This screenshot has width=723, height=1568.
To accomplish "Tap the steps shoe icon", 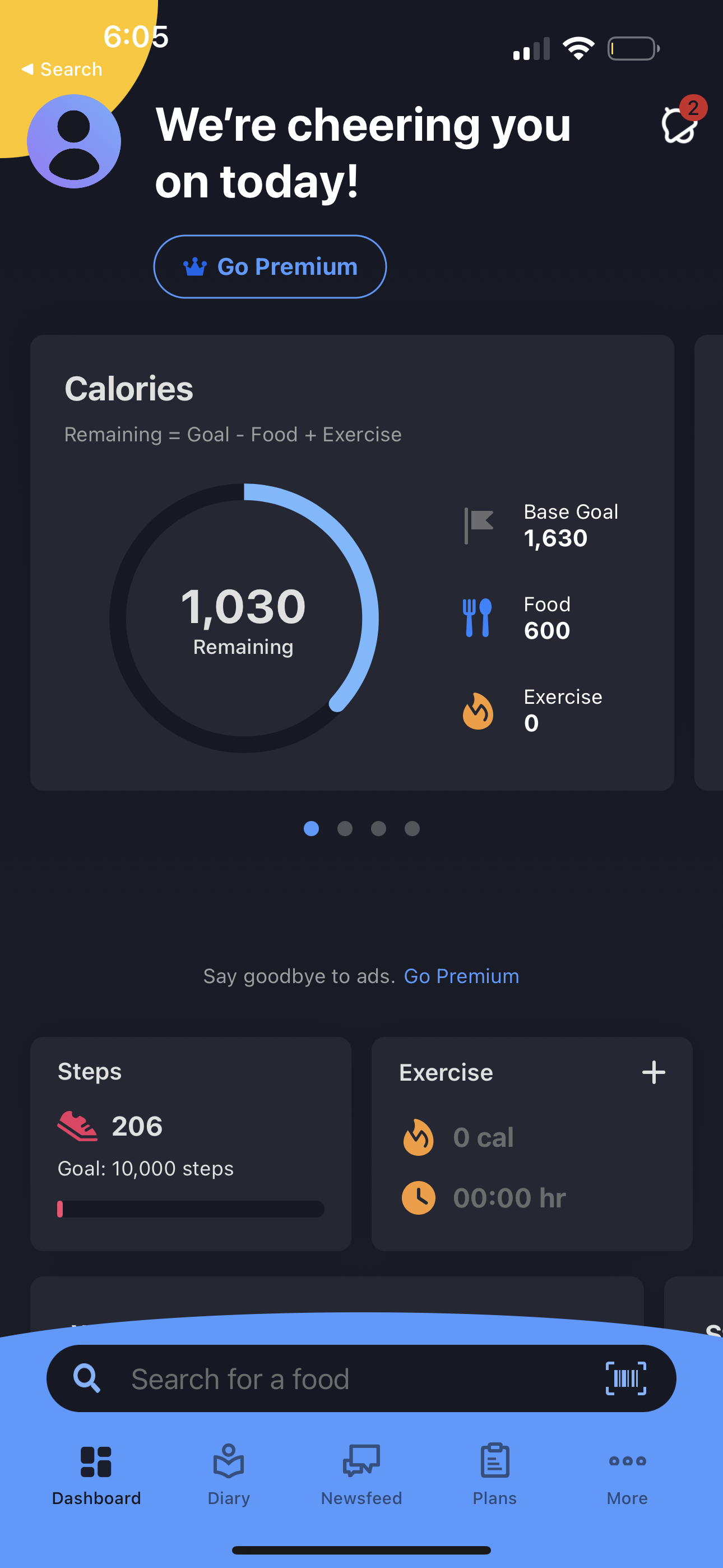I will 79,1125.
